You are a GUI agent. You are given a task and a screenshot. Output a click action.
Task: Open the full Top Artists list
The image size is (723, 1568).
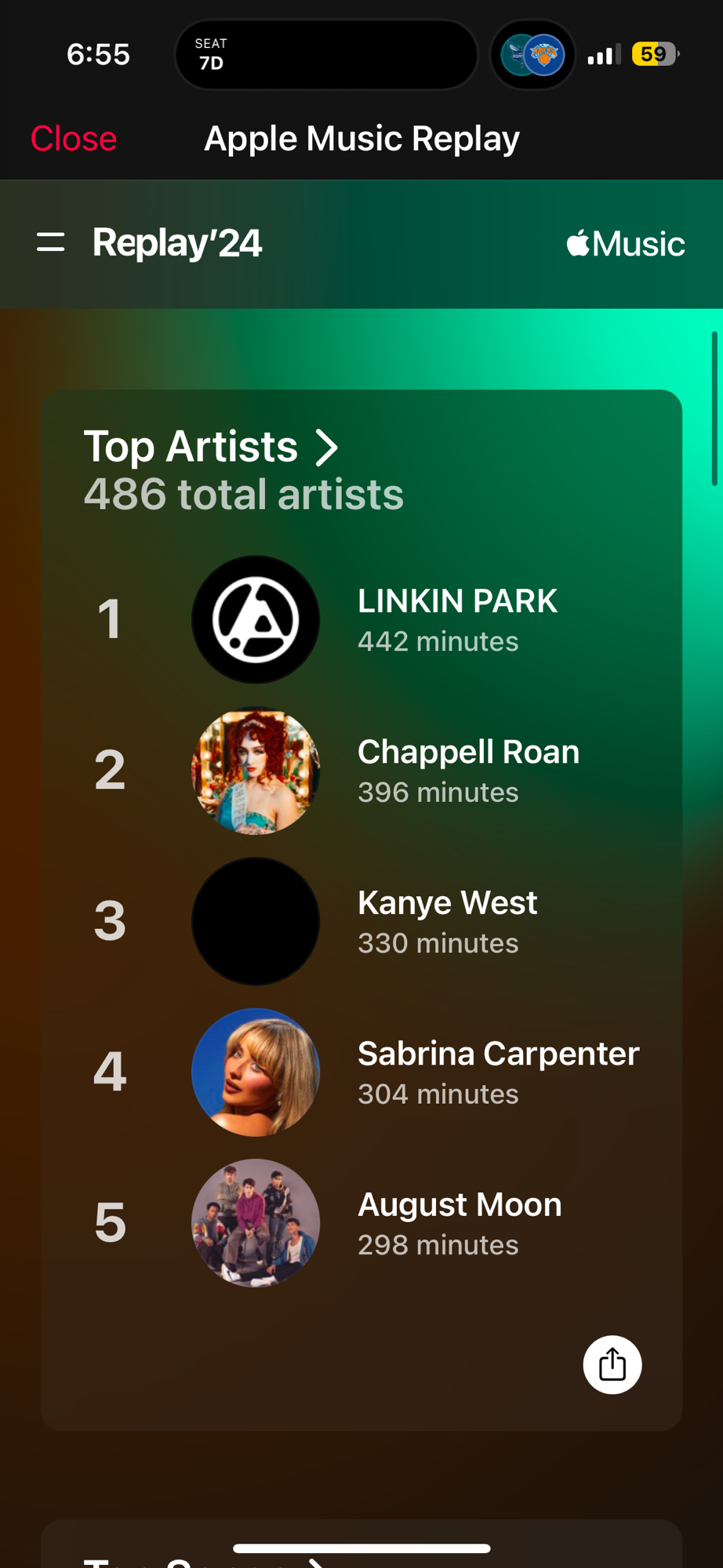point(212,447)
